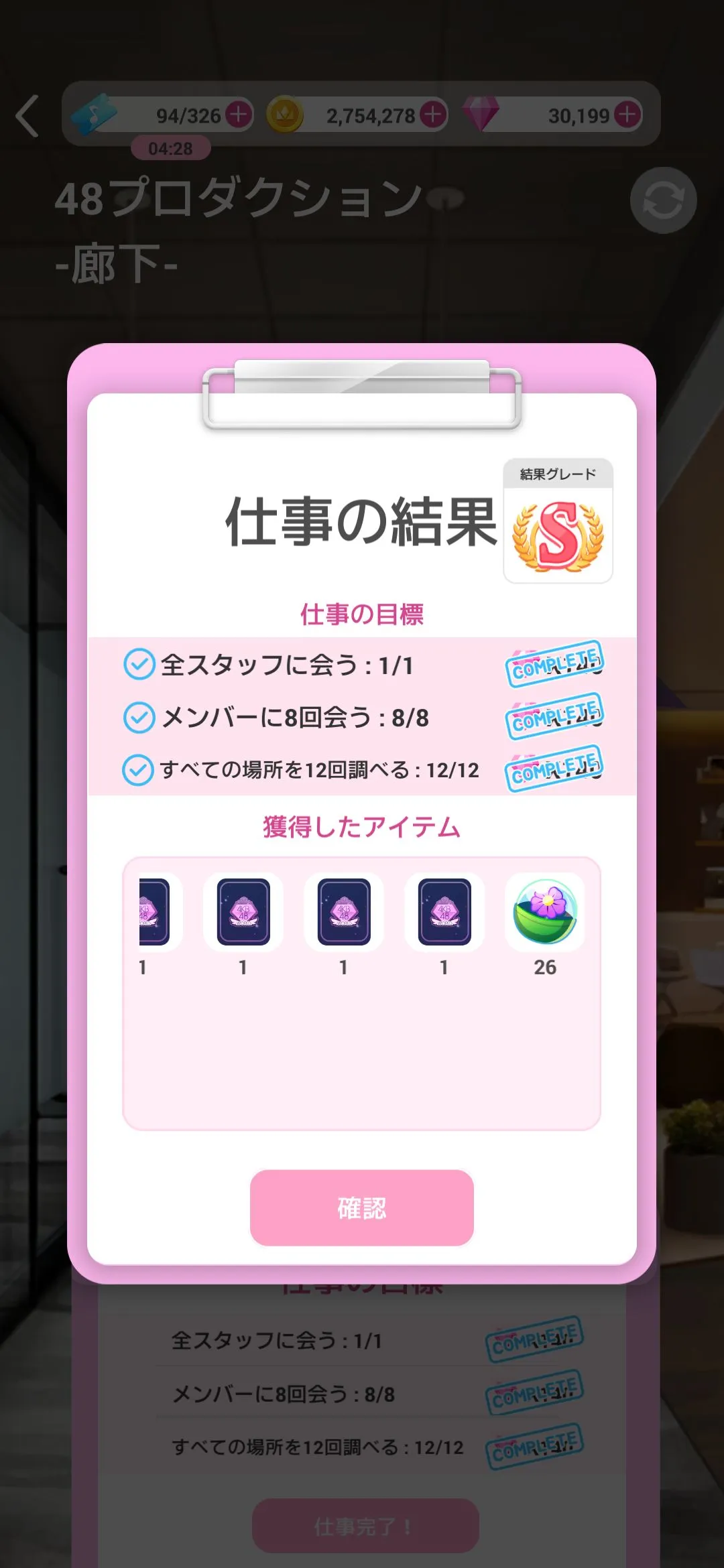The height and width of the screenshot is (1568, 724).
Task: Add gold coins with the plus icon
Action: click(x=433, y=115)
